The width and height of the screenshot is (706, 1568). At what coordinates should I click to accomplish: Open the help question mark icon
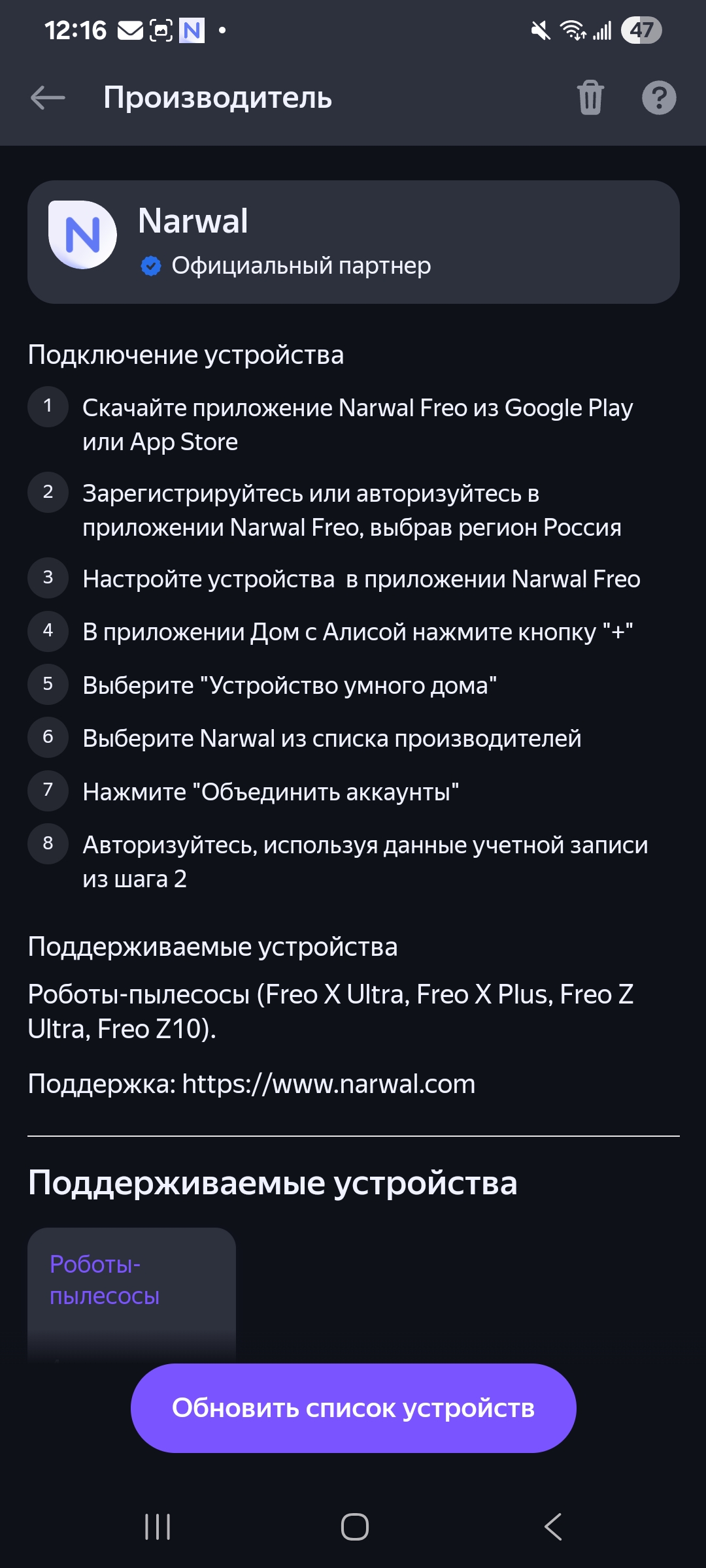click(658, 98)
